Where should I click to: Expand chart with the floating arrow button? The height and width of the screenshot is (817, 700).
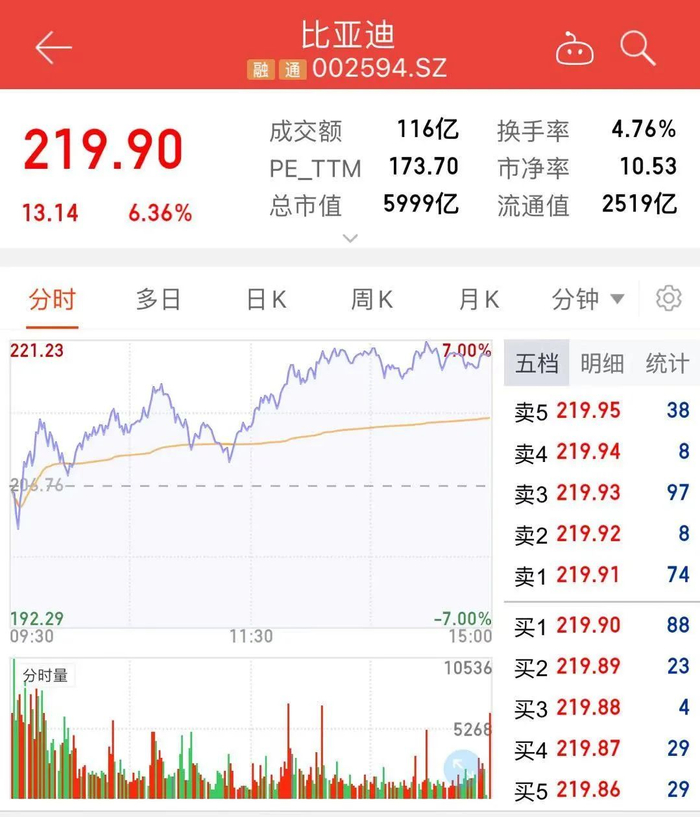pyautogui.click(x=462, y=769)
